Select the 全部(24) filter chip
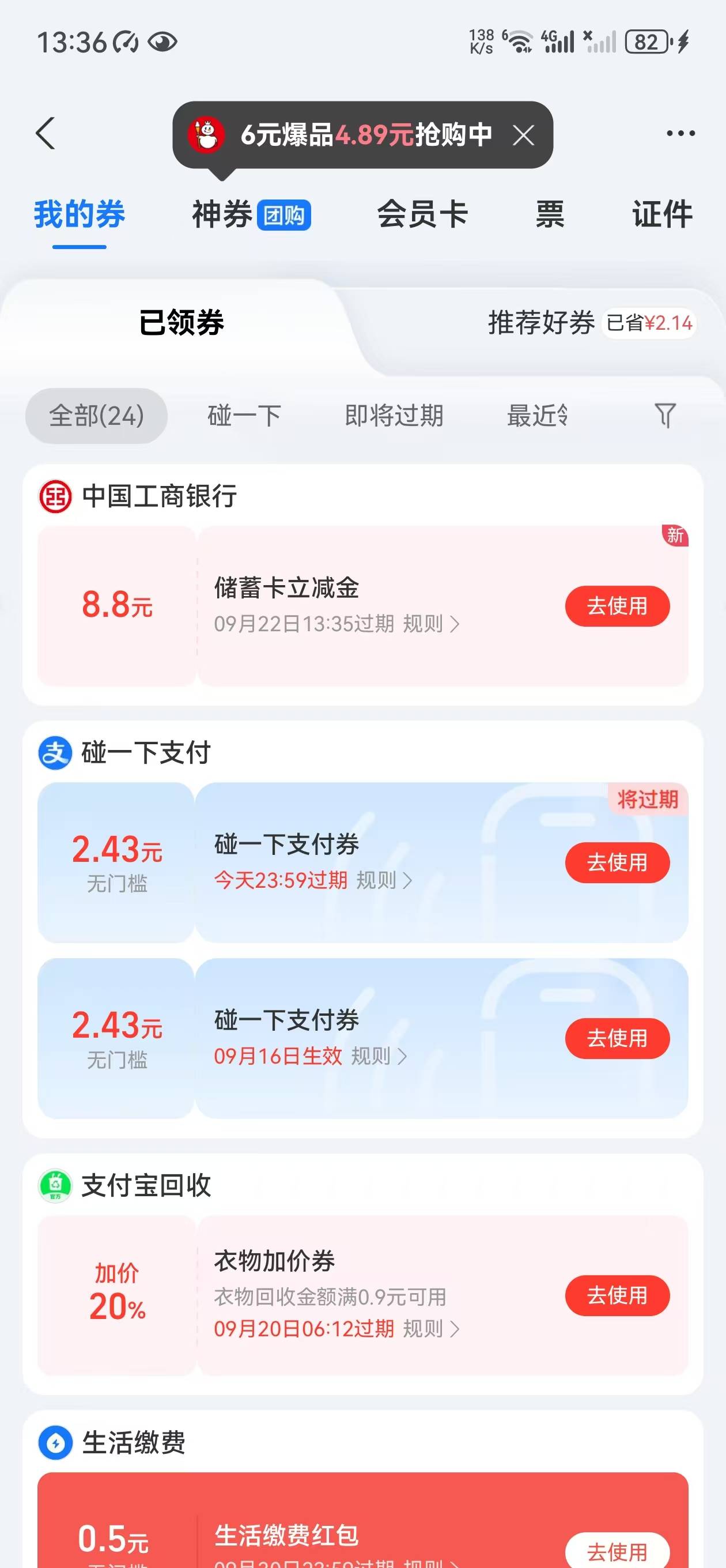Viewport: 726px width, 1568px height. pos(96,416)
